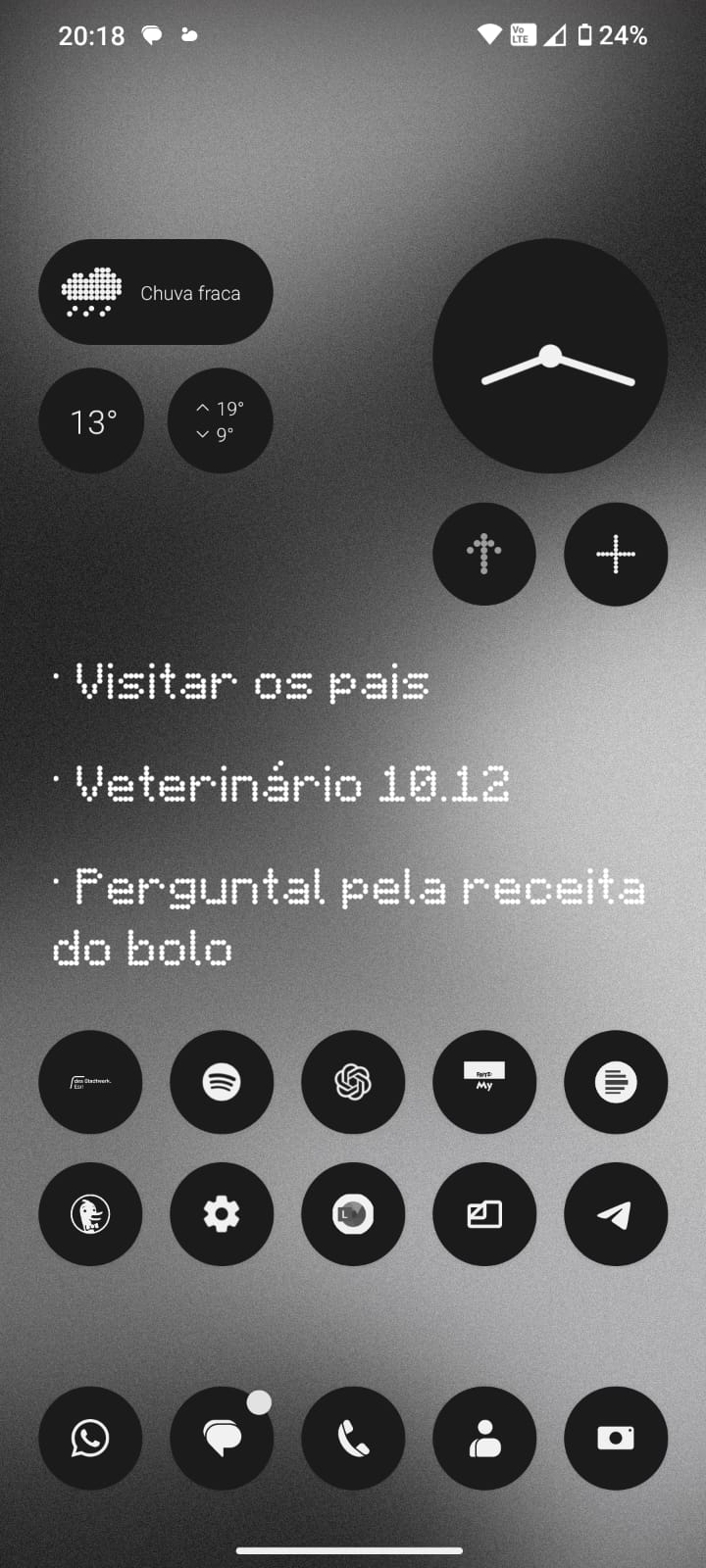Launch the ChatGPT app

click(353, 1082)
